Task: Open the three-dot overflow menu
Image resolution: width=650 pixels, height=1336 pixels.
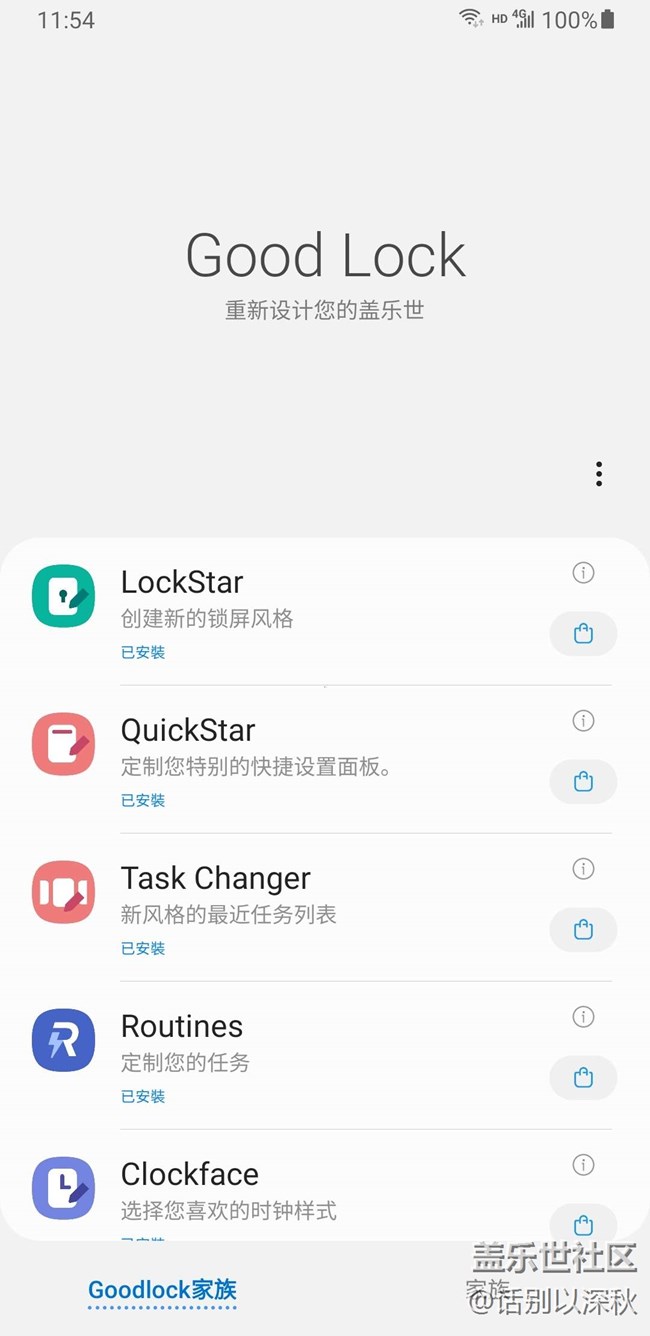Action: pos(598,474)
